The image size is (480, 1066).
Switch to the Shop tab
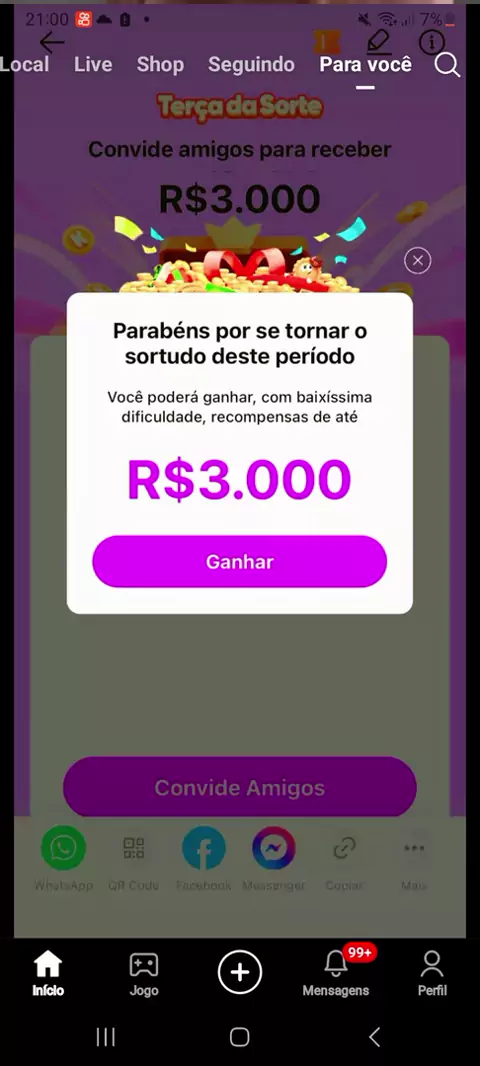(160, 65)
